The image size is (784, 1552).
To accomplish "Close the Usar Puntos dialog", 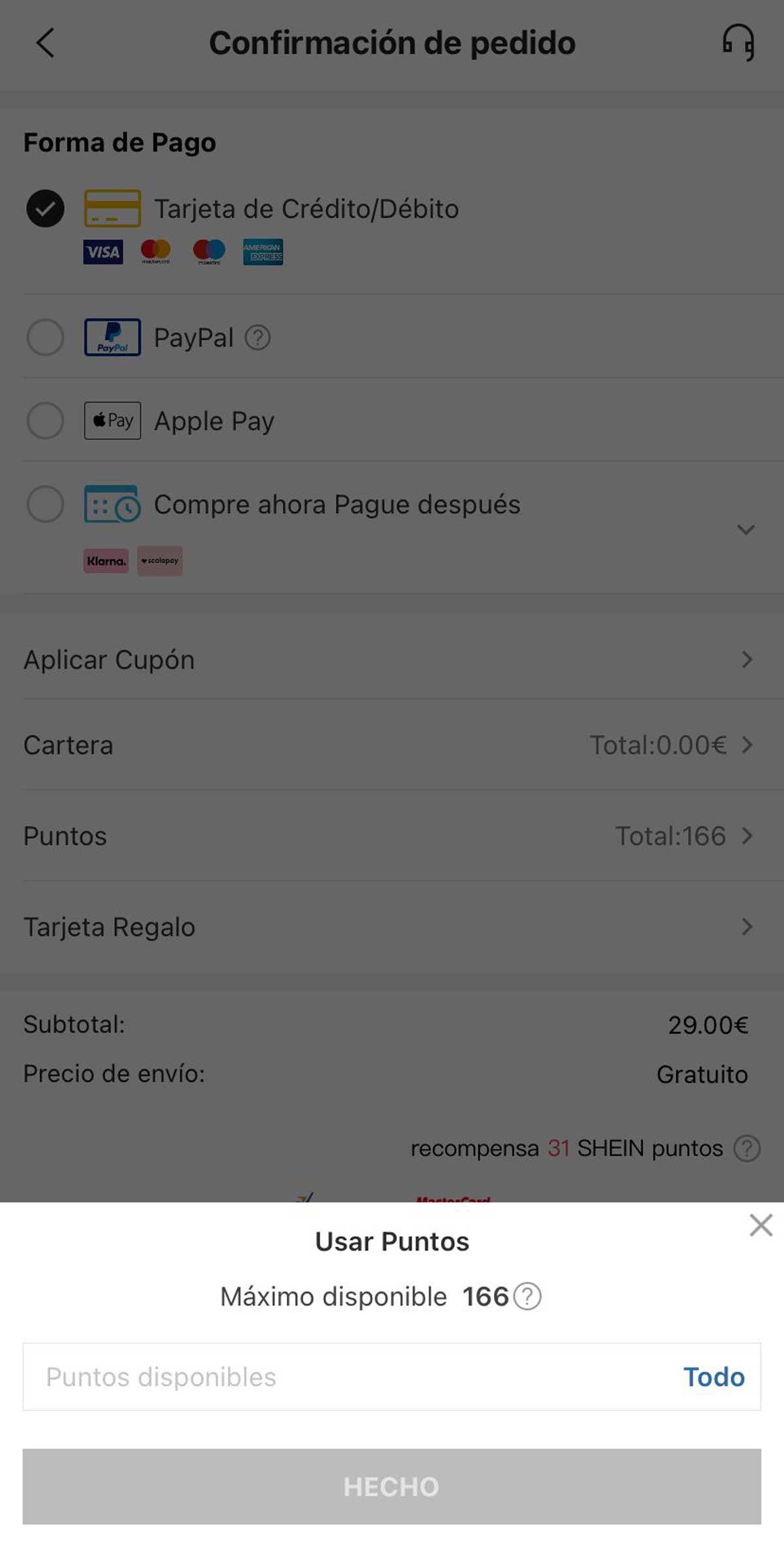I will (x=760, y=1225).
